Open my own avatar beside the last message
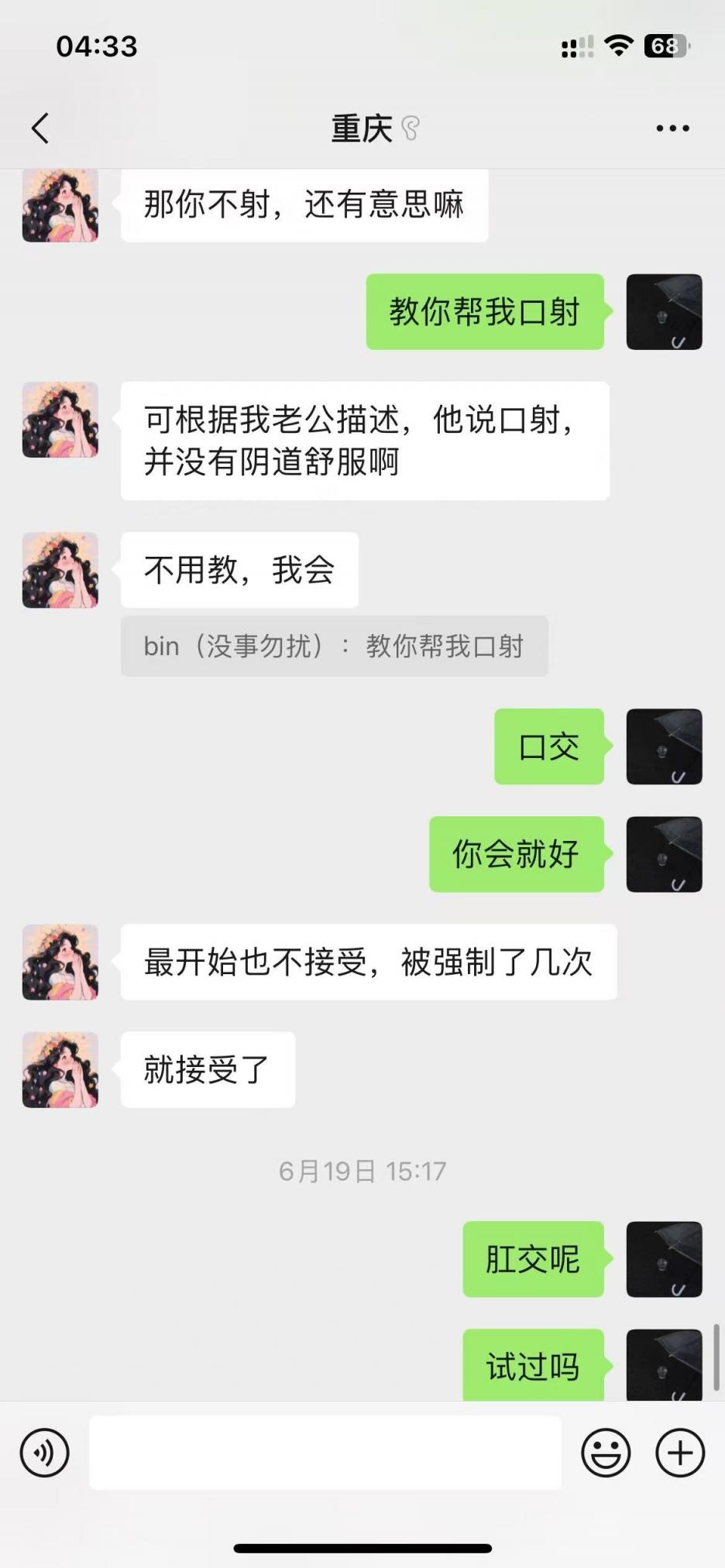Image resolution: width=725 pixels, height=1568 pixels. 664,1364
